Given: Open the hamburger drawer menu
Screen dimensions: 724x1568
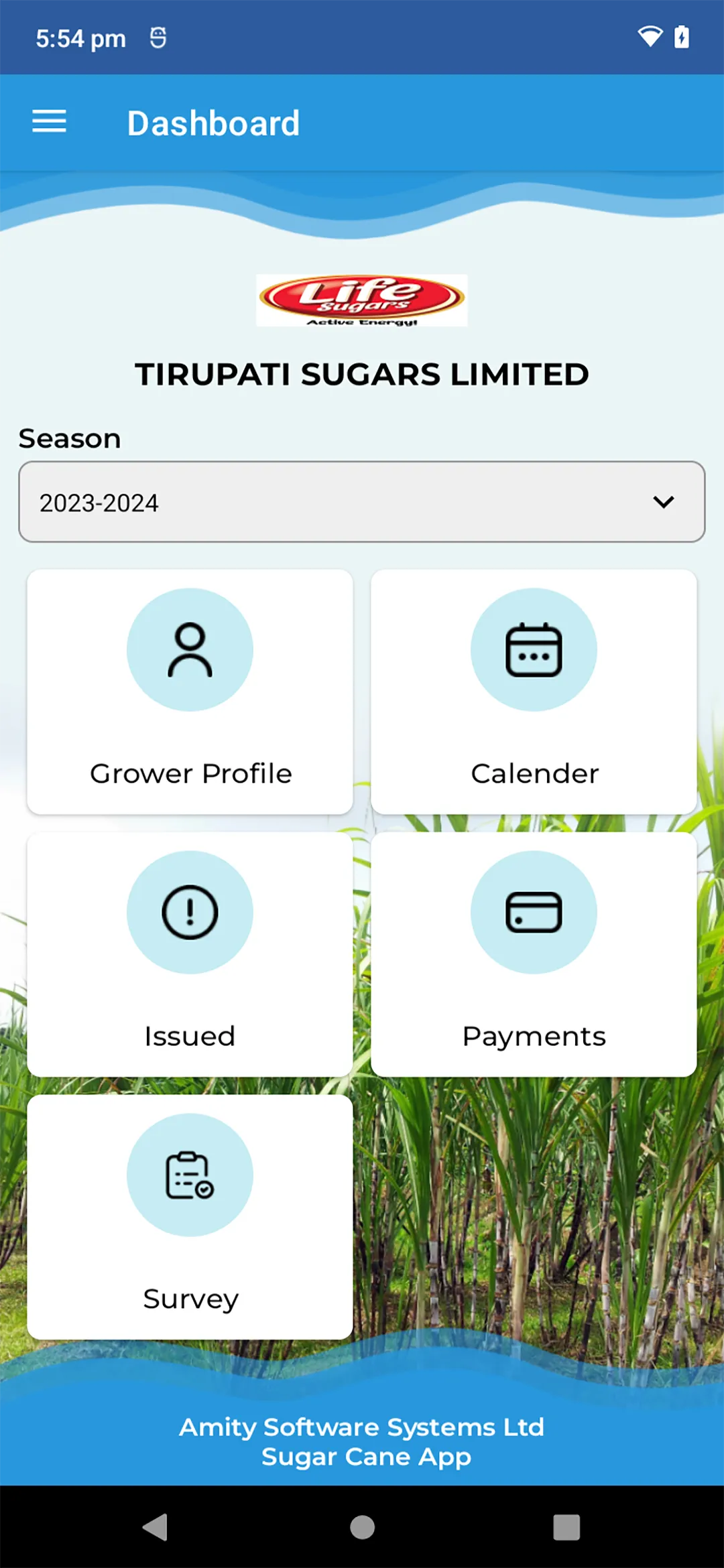Looking at the screenshot, I should click(49, 122).
